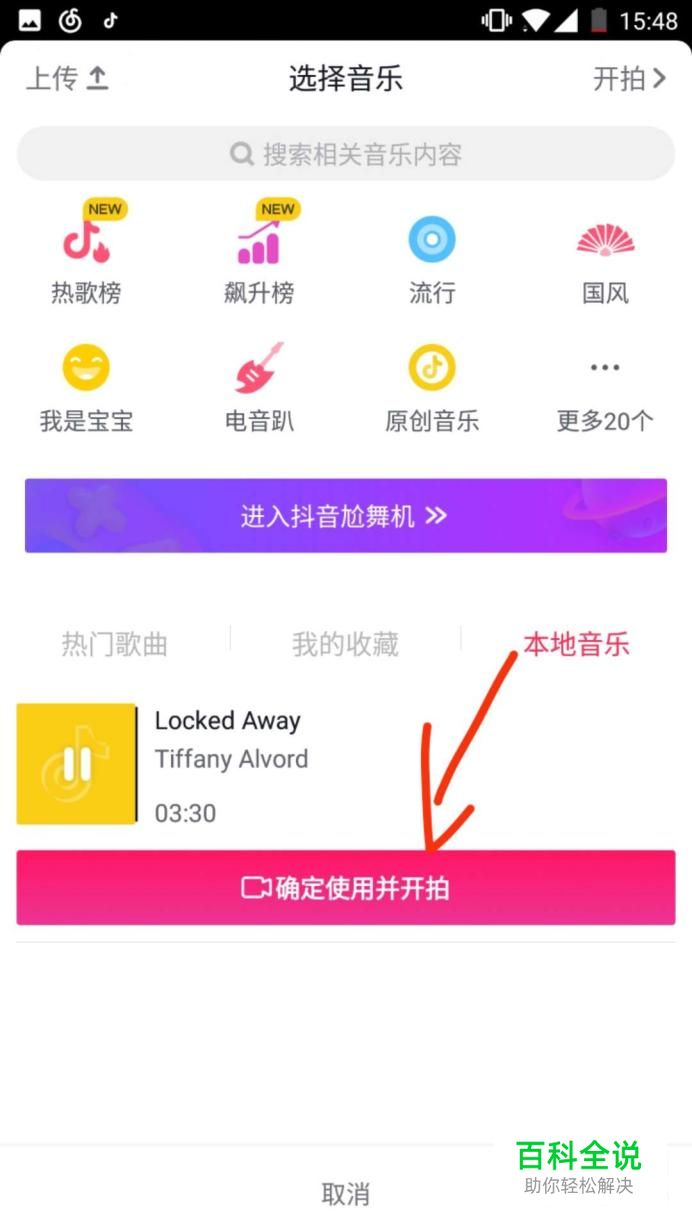Open the 电音趴 category

[x=259, y=387]
